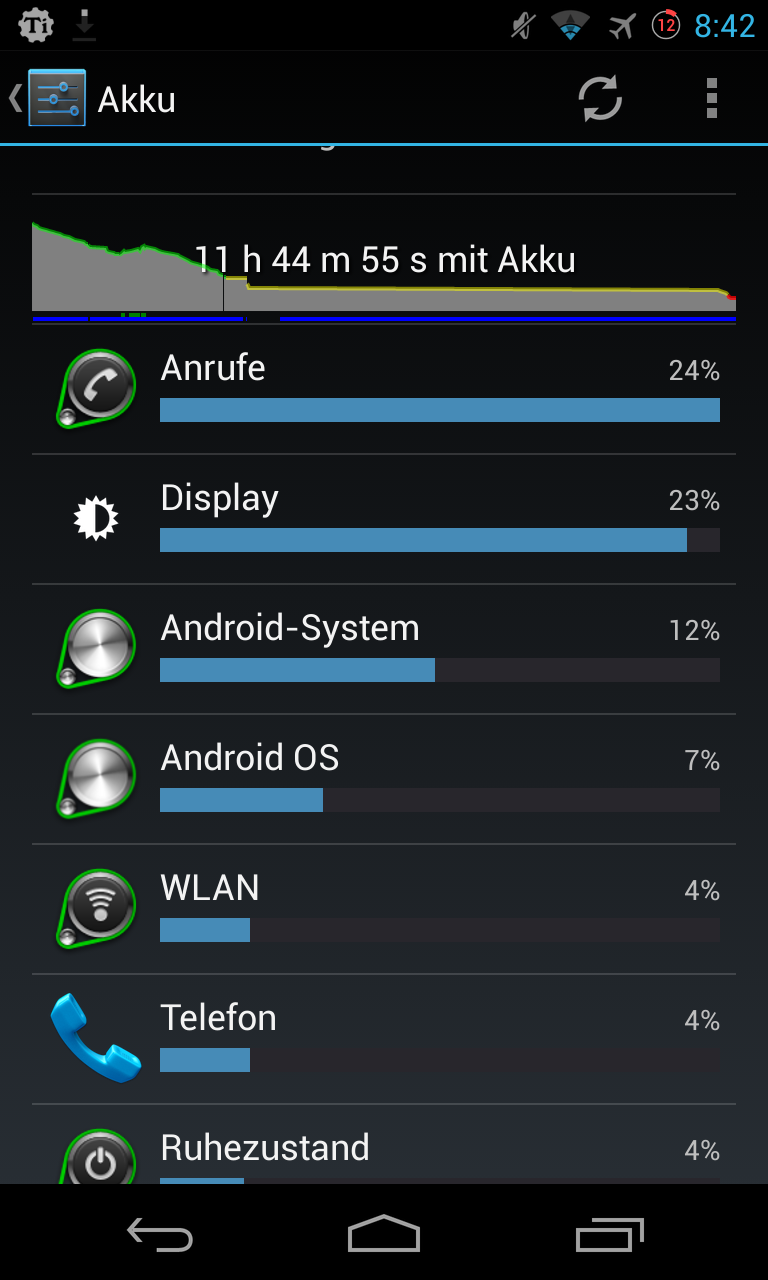The image size is (768, 1280).
Task: Open the Ruhezustand usage entry
Action: click(x=384, y=1145)
